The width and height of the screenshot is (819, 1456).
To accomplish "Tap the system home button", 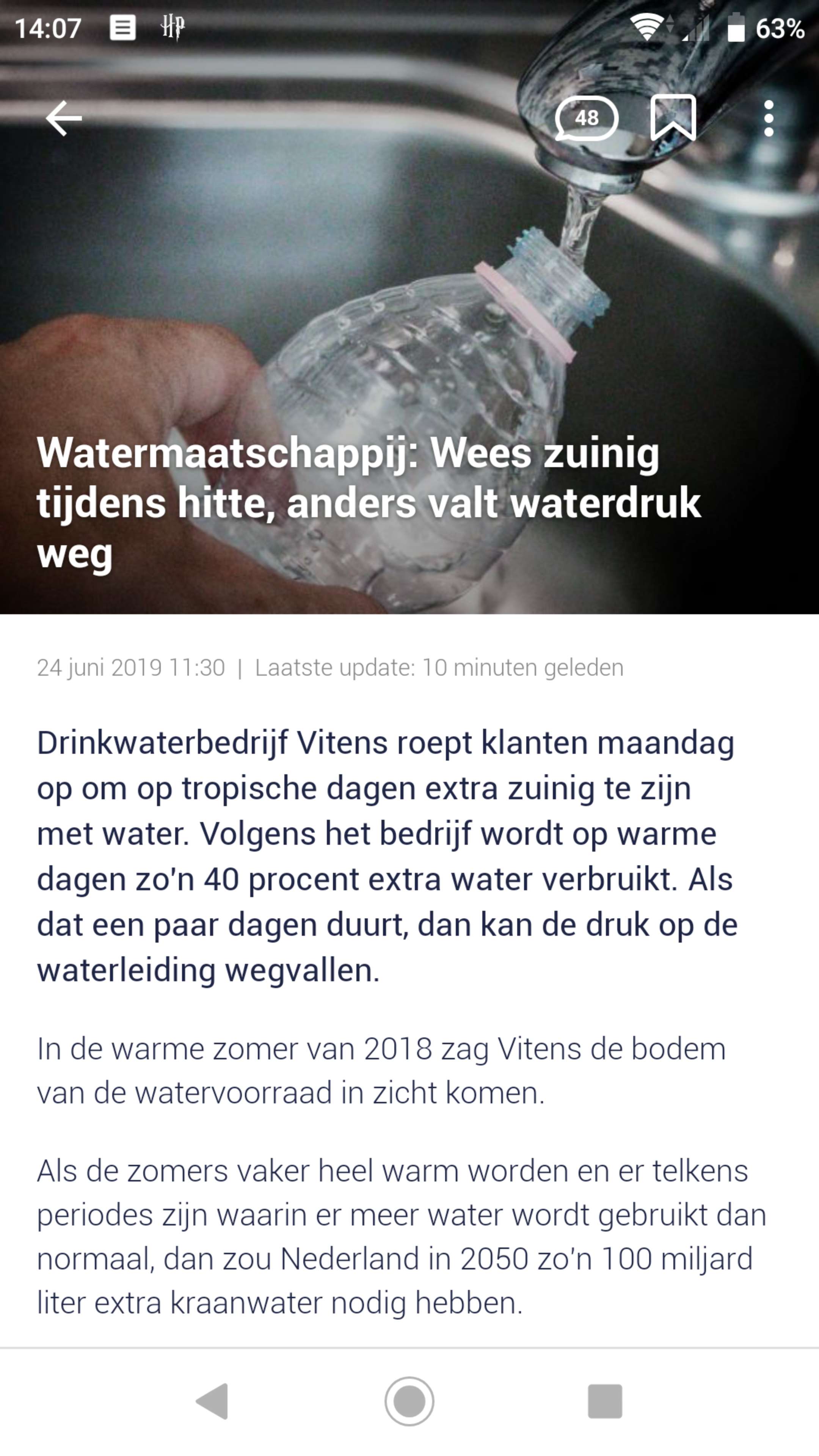I will pos(409,1401).
